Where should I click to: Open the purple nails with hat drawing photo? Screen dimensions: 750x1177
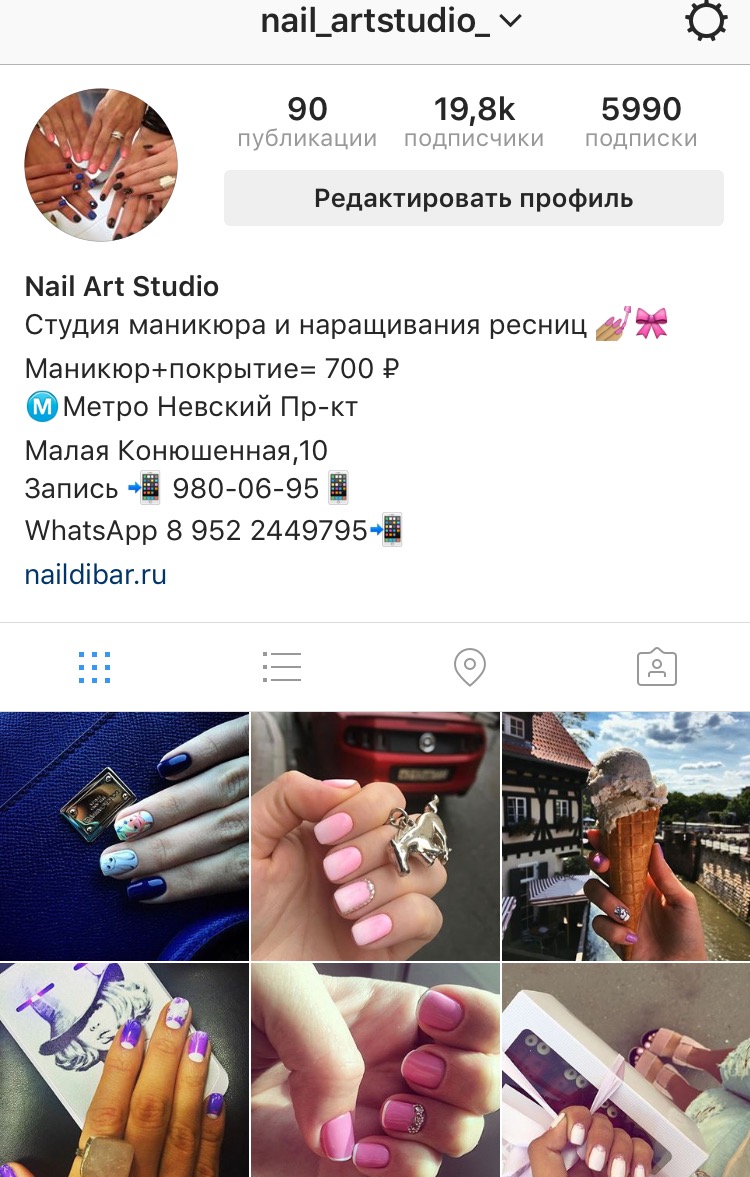point(124,1070)
